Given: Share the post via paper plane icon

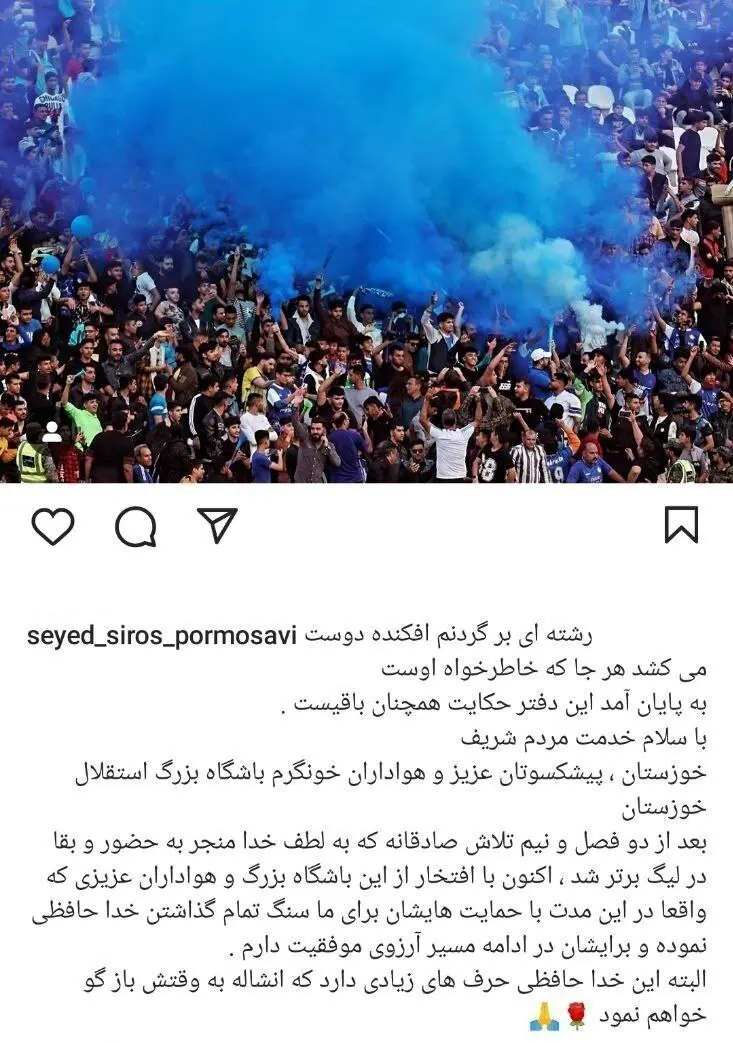Looking at the screenshot, I should click(216, 526).
